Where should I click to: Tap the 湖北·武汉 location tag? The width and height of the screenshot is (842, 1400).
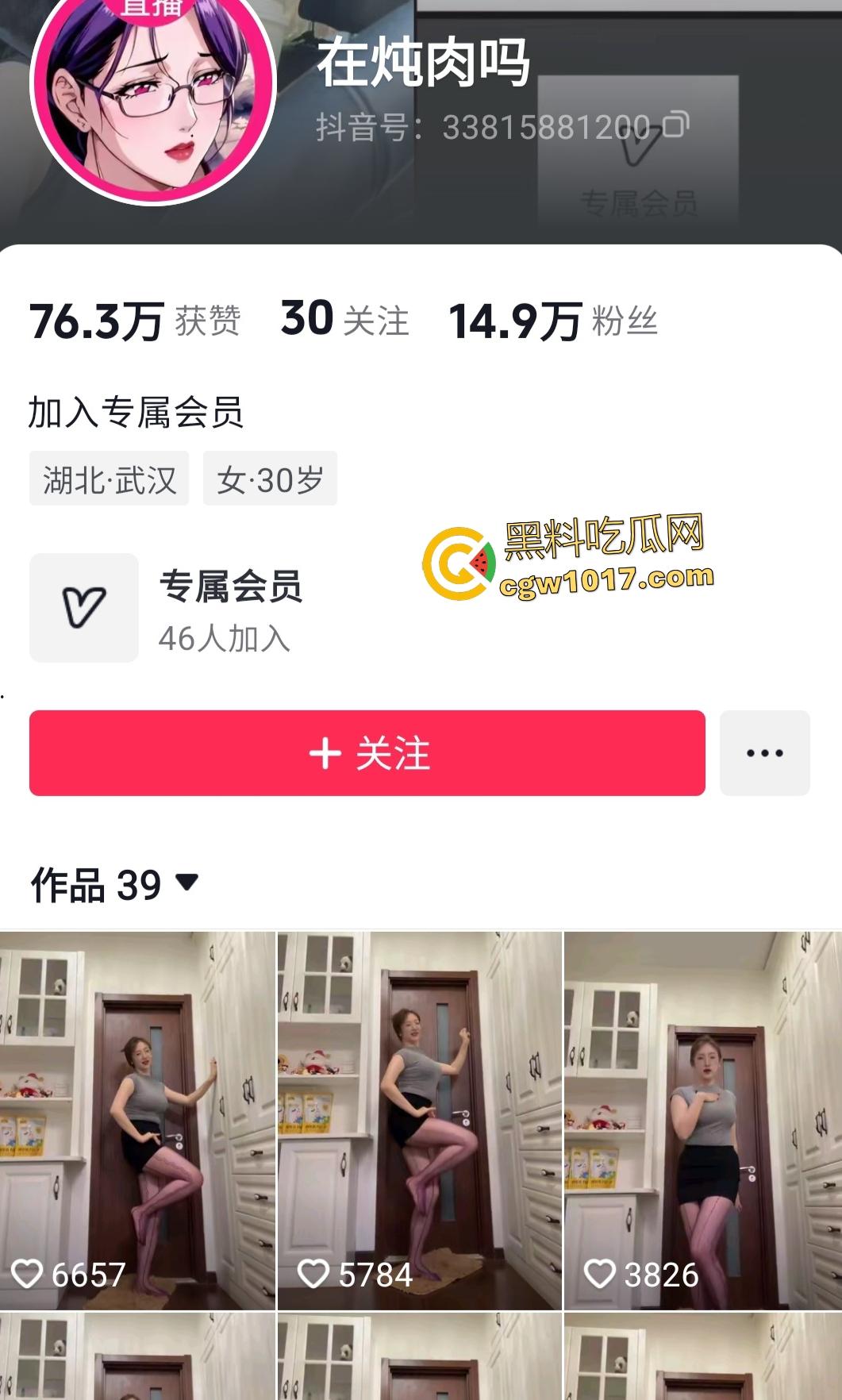[109, 478]
